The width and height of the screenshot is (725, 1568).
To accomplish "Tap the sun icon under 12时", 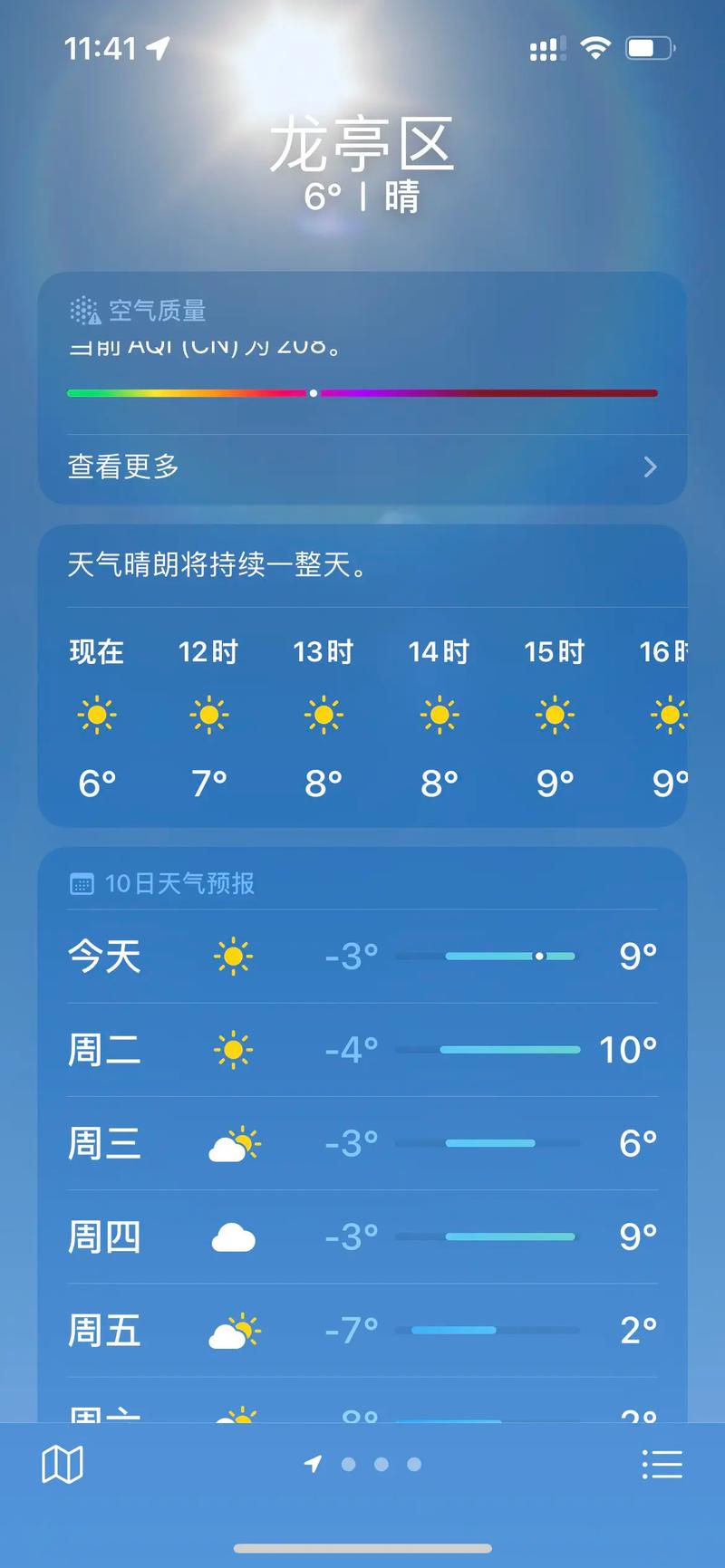I will pyautogui.click(x=208, y=714).
